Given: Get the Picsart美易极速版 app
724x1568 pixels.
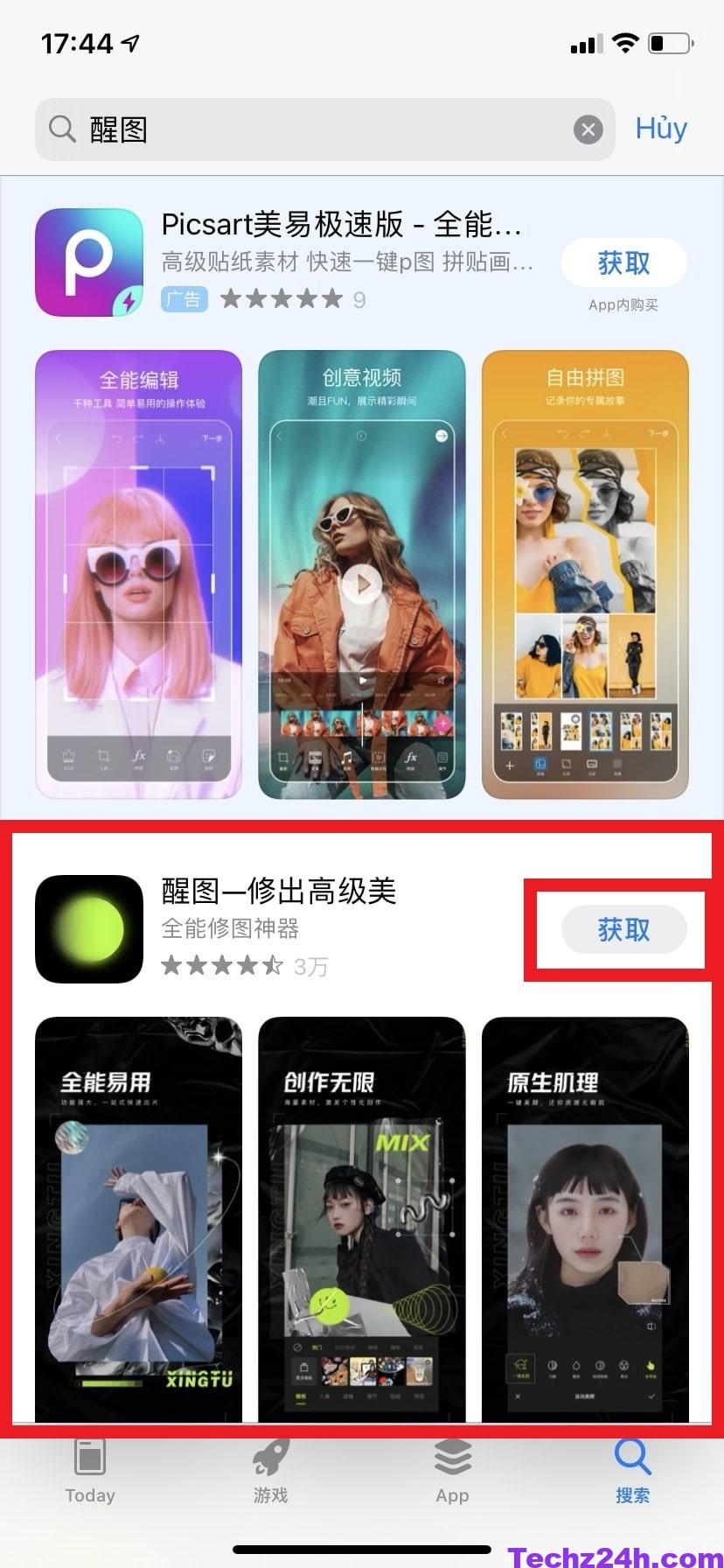Looking at the screenshot, I should pos(623,262).
